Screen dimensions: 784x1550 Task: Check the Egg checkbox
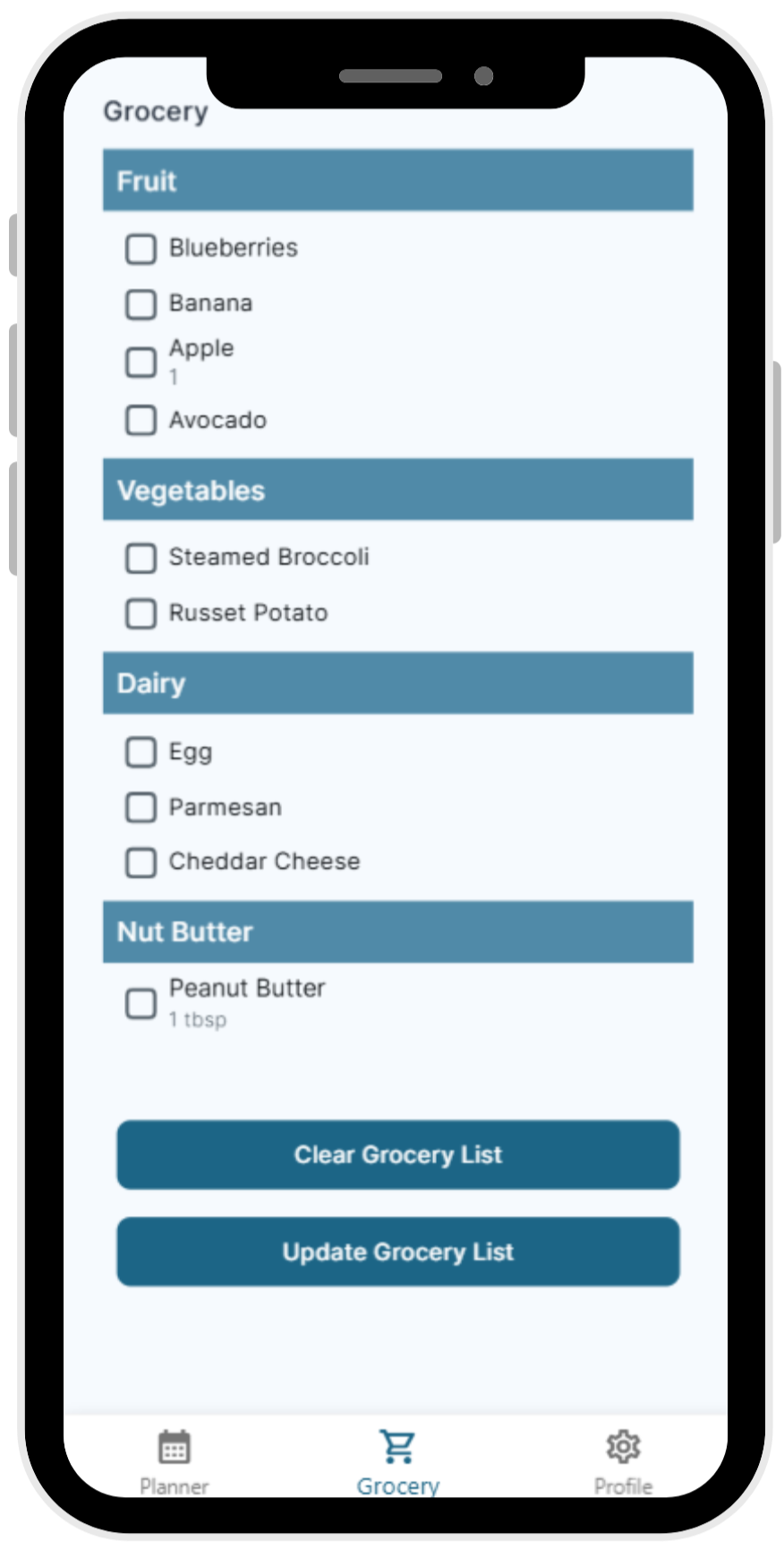[141, 752]
